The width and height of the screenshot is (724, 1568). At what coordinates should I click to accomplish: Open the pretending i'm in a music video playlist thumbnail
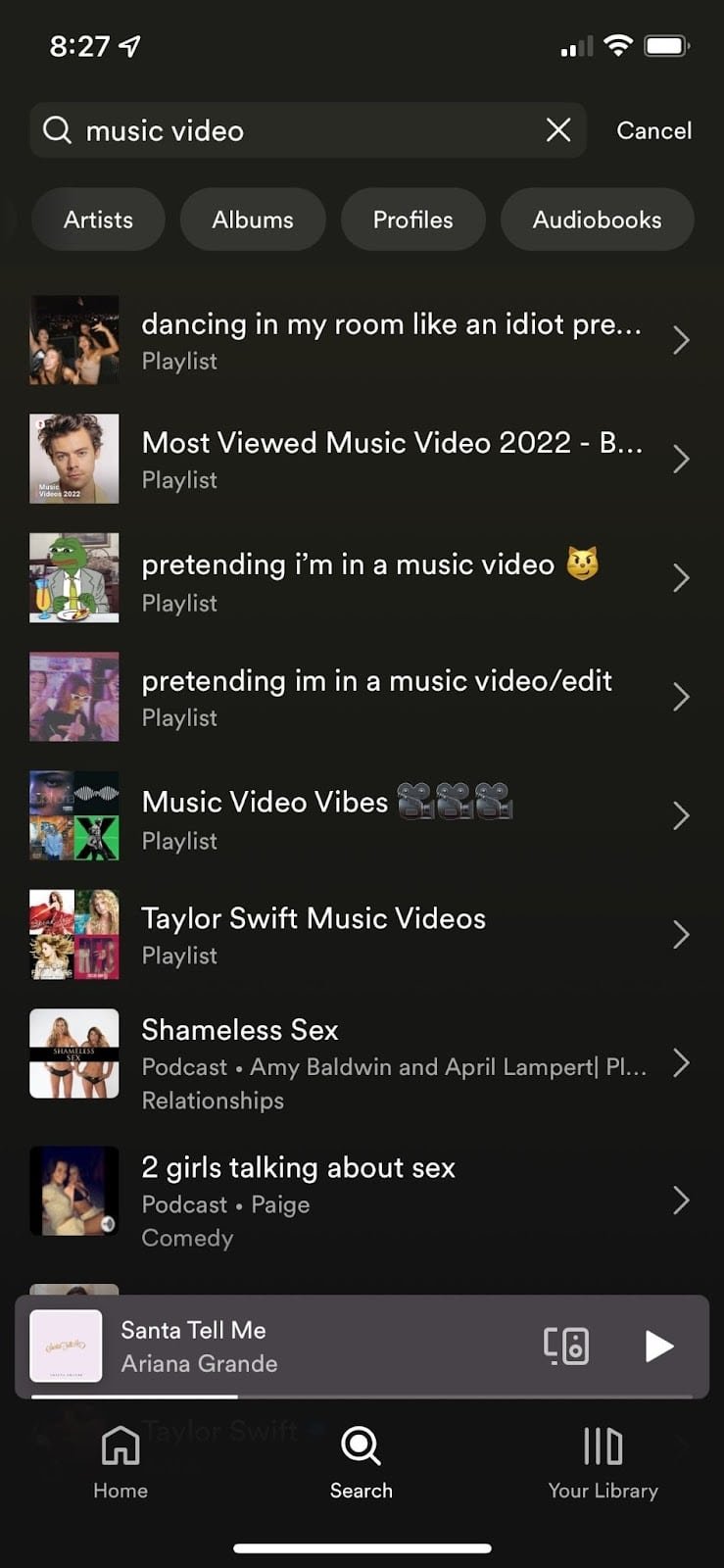pos(73,577)
